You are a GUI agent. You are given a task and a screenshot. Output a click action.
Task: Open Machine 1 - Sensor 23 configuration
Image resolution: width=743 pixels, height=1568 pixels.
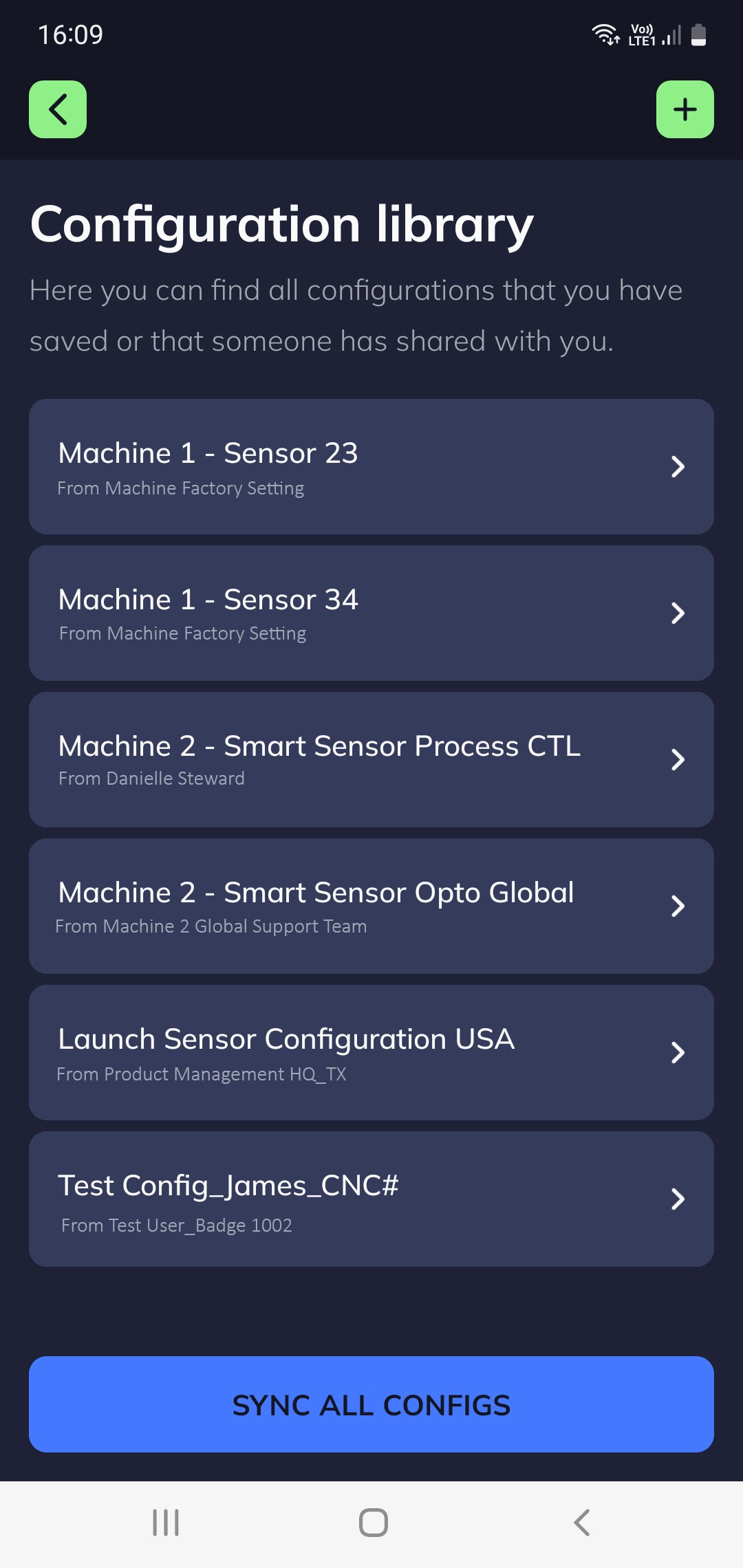tap(371, 466)
